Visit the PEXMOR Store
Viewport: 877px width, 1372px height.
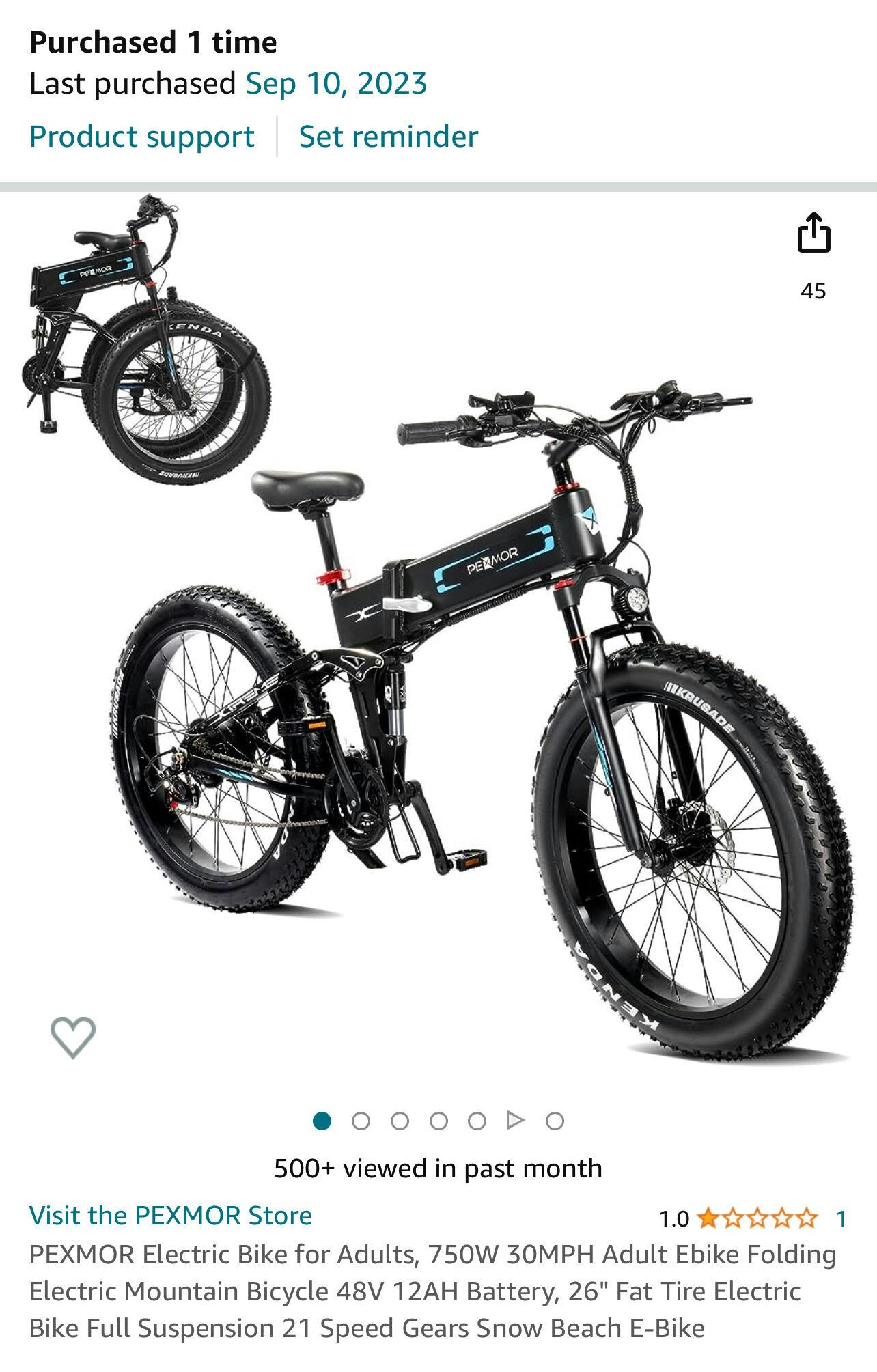pyautogui.click(x=170, y=1215)
